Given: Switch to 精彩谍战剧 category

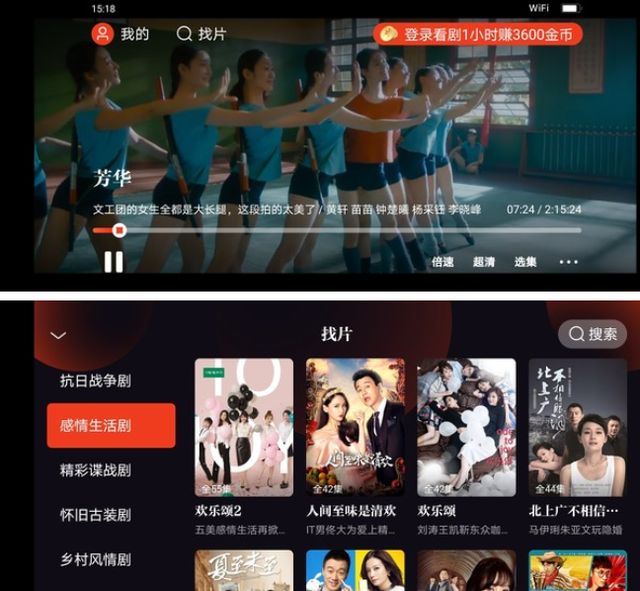Looking at the screenshot, I should click(96, 470).
